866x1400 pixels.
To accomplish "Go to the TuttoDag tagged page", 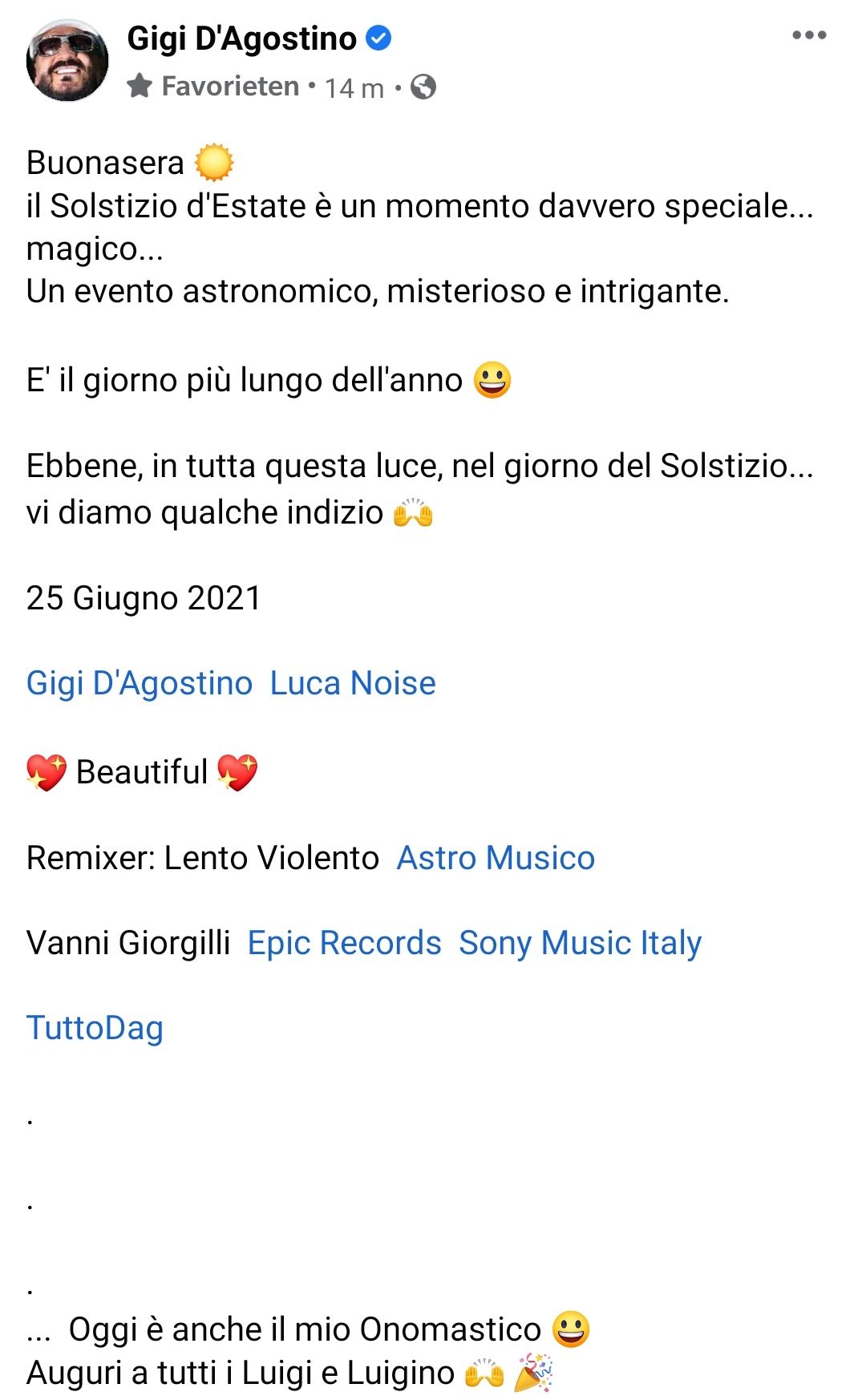I will pos(95,1029).
